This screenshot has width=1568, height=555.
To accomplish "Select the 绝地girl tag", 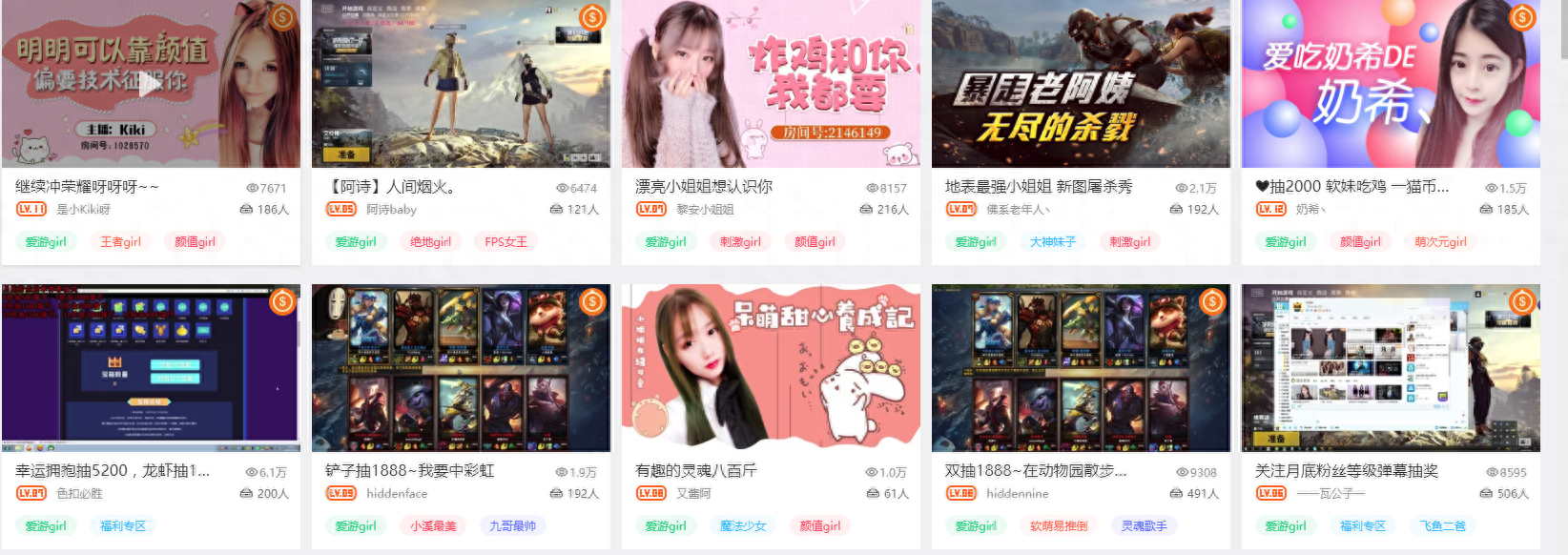I will tap(430, 242).
